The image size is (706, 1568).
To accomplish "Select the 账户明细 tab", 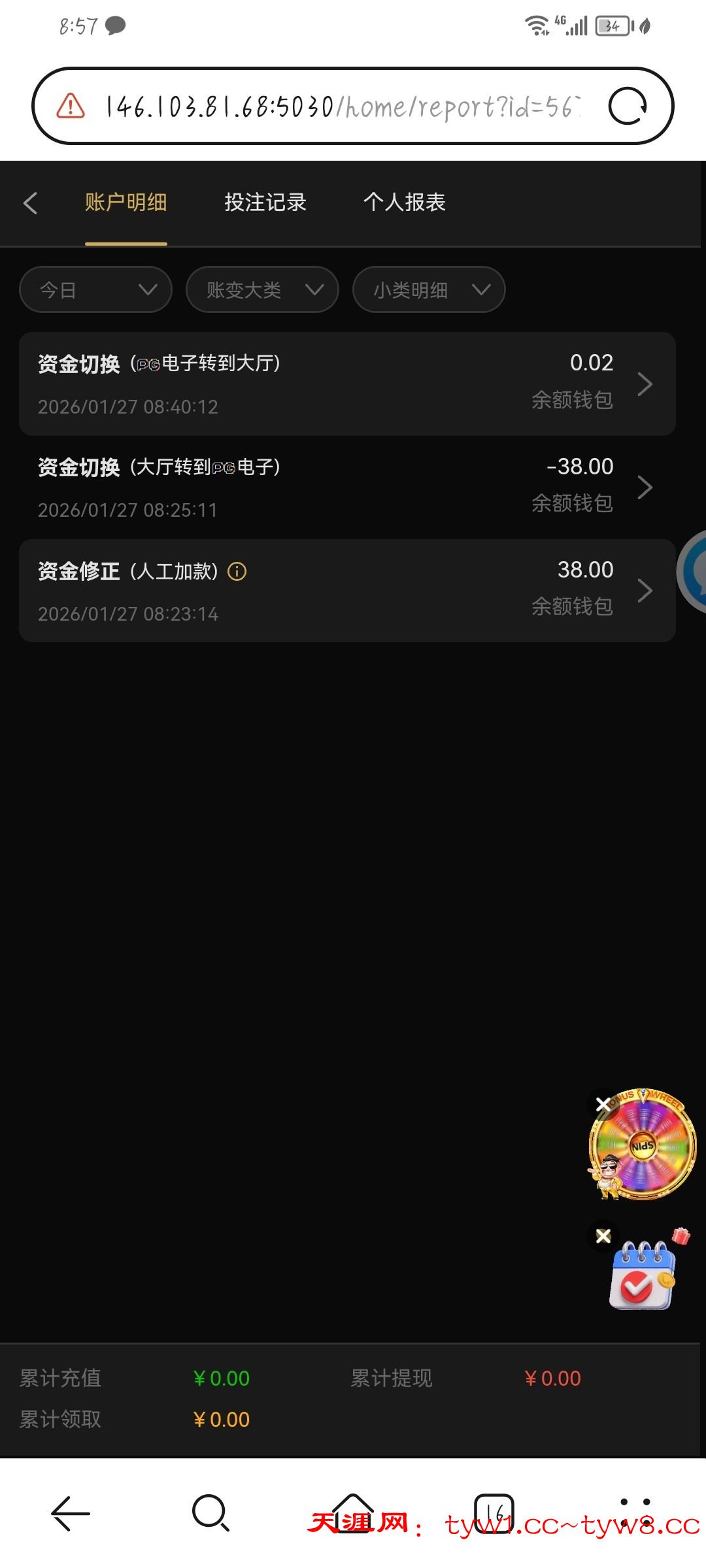I will click(126, 203).
